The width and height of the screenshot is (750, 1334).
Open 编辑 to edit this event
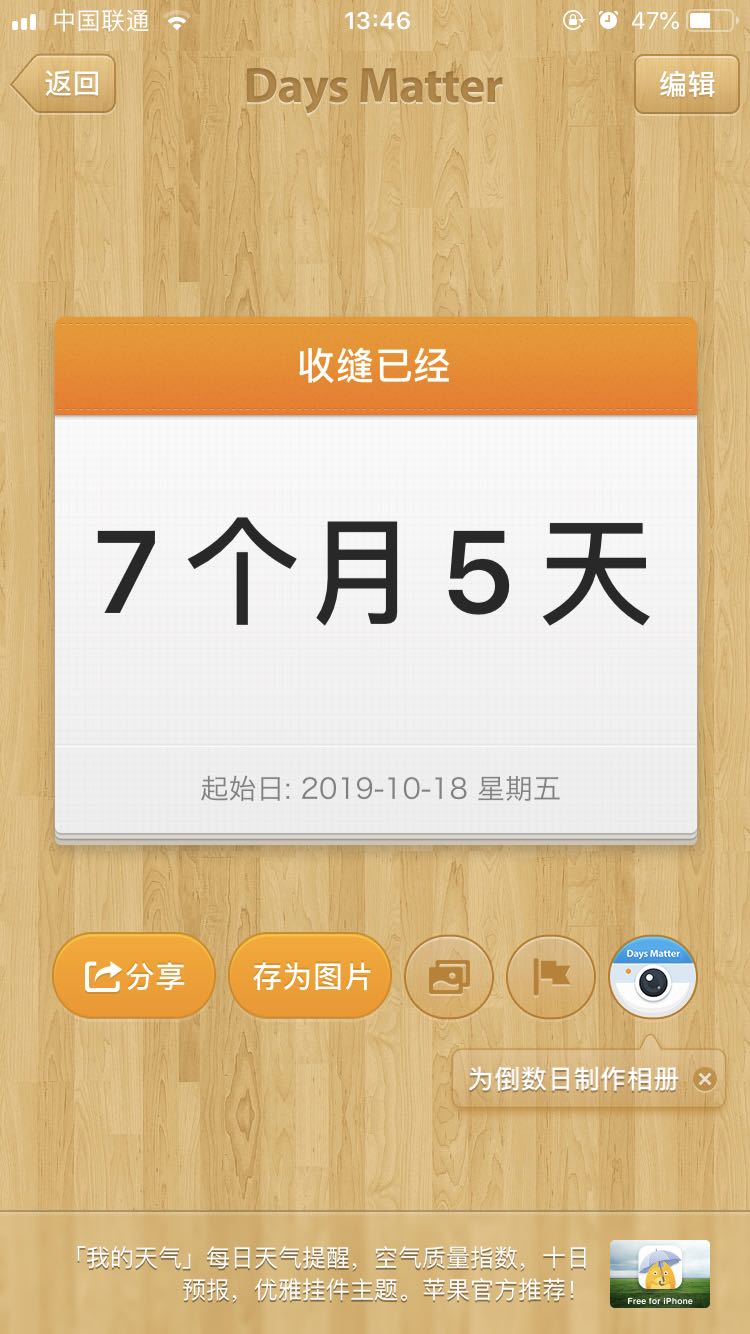coord(686,84)
